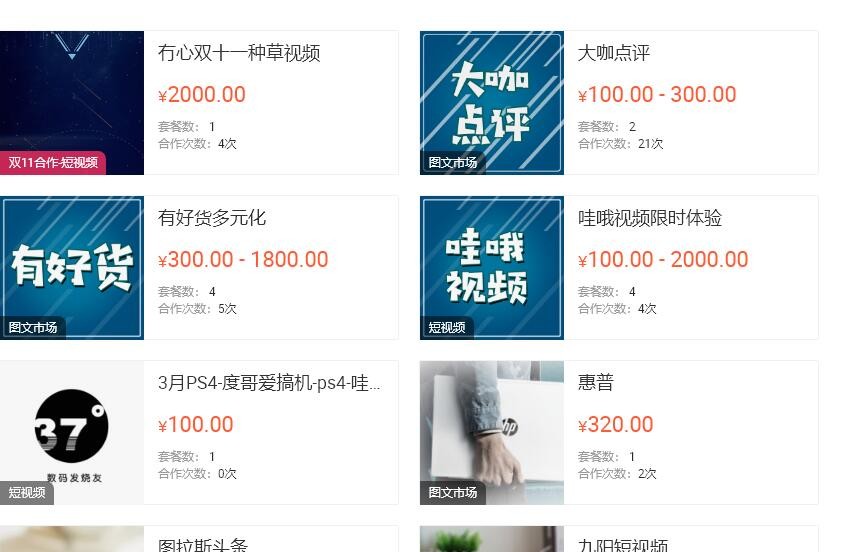Image resolution: width=854 pixels, height=552 pixels.
Task: Open the 有心双十一种草视频 card
Action: [x=239, y=53]
